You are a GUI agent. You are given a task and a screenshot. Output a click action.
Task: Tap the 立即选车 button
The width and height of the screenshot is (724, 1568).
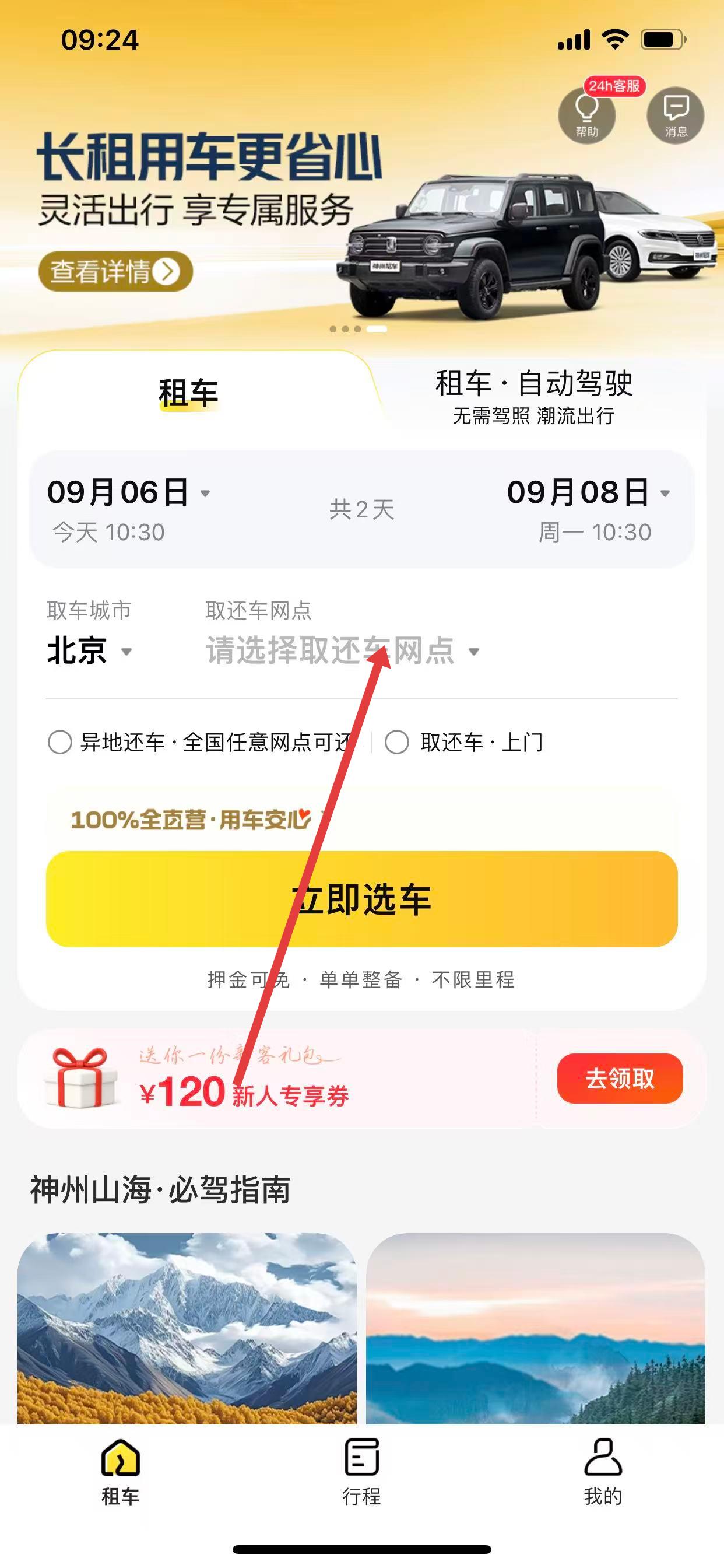[361, 899]
